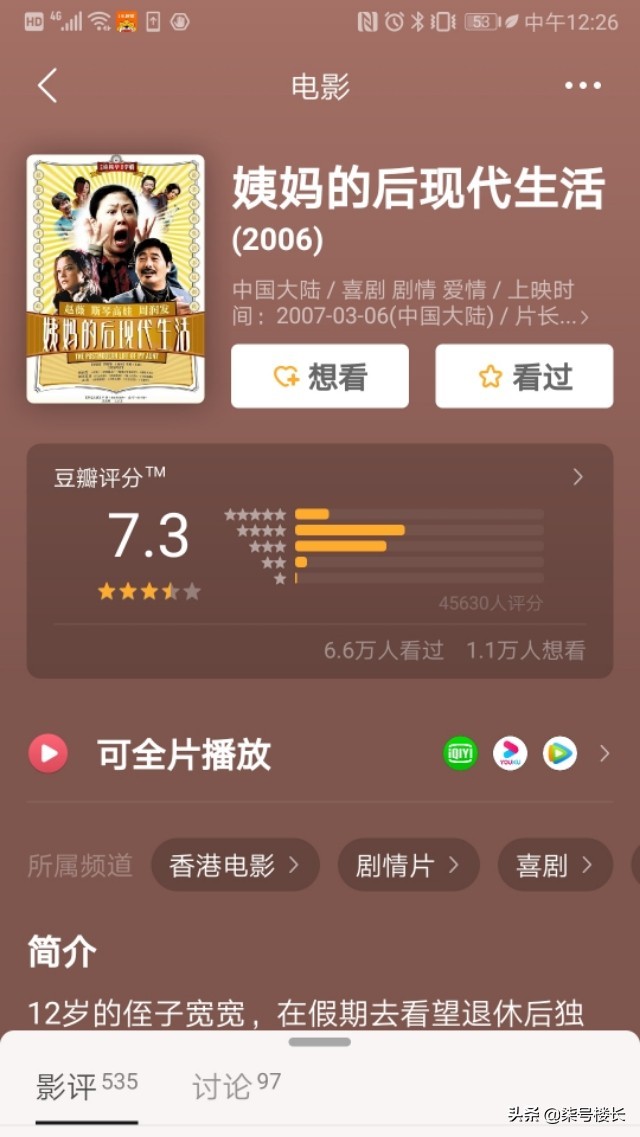Watch on the blue-green play platform icon
The width and height of the screenshot is (640, 1137).
(560, 753)
